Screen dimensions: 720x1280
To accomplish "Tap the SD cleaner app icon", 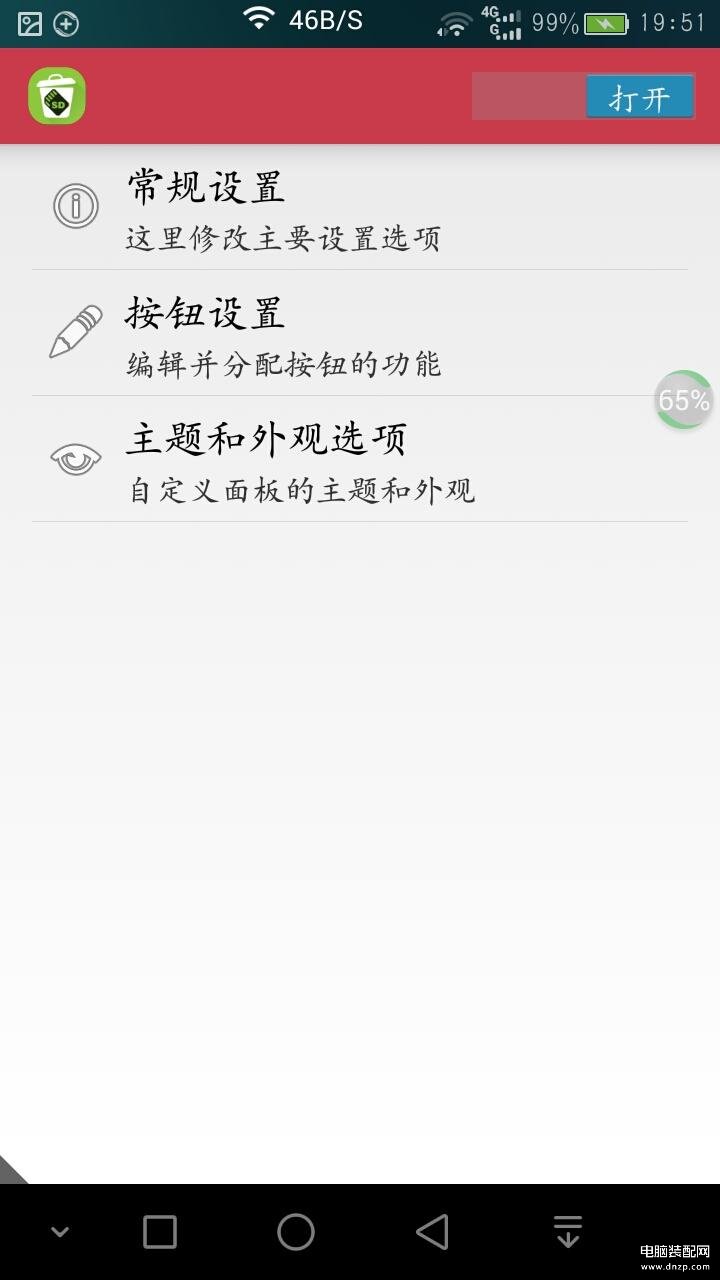I will (x=57, y=96).
